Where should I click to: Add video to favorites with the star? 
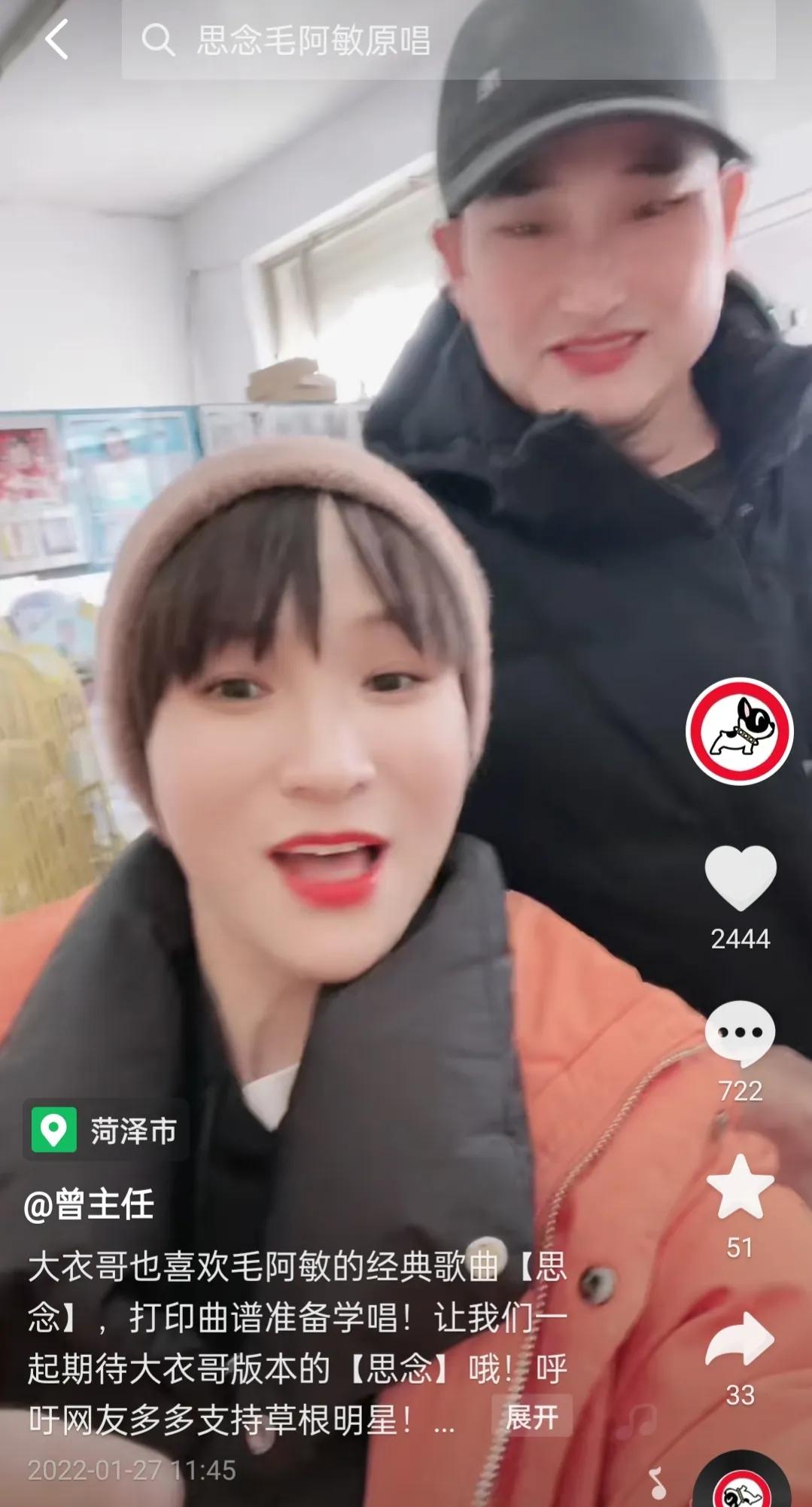point(740,1188)
